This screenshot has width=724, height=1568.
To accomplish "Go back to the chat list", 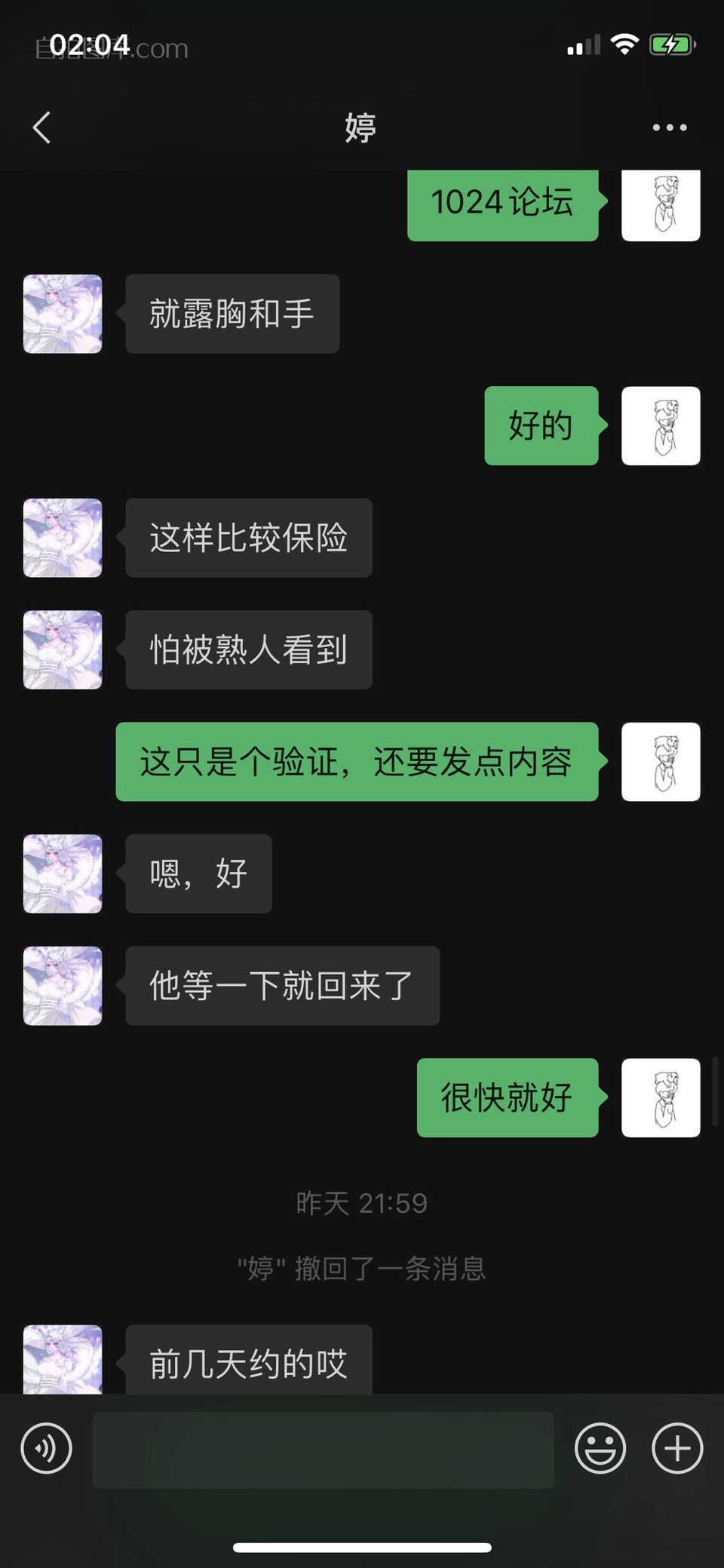I will click(42, 127).
